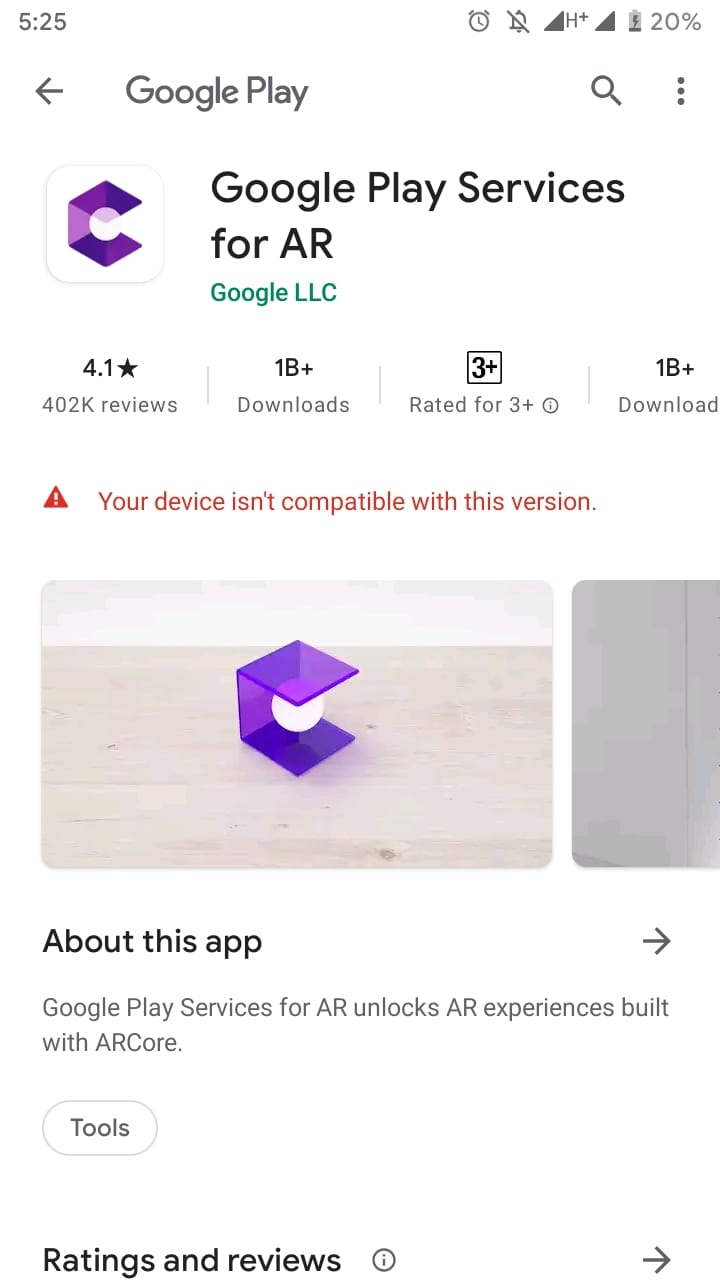Open the first app screenshot with purple cube
The width and height of the screenshot is (720, 1280).
click(296, 722)
